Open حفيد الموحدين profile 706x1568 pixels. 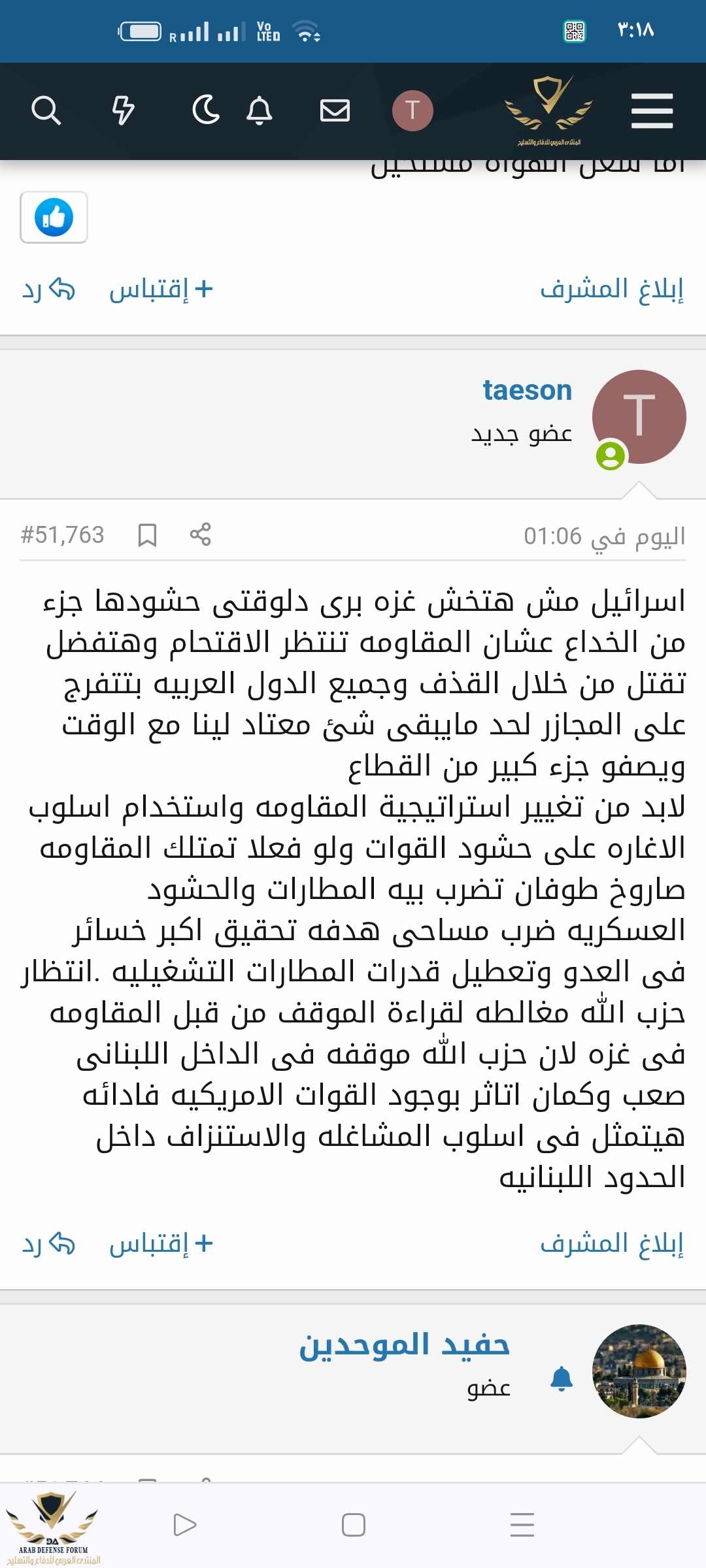(x=404, y=1345)
